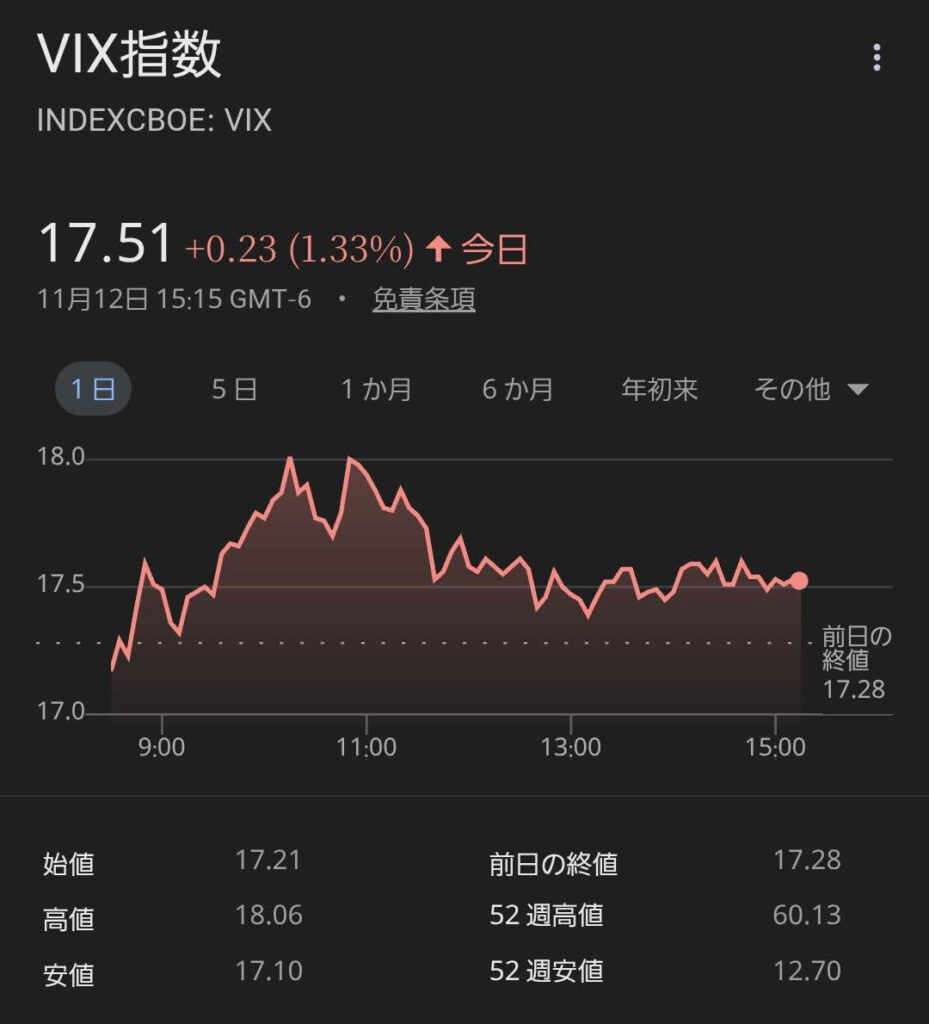Image resolution: width=929 pixels, height=1024 pixels.
Task: Show the 1か月 chart range
Action: click(x=376, y=389)
